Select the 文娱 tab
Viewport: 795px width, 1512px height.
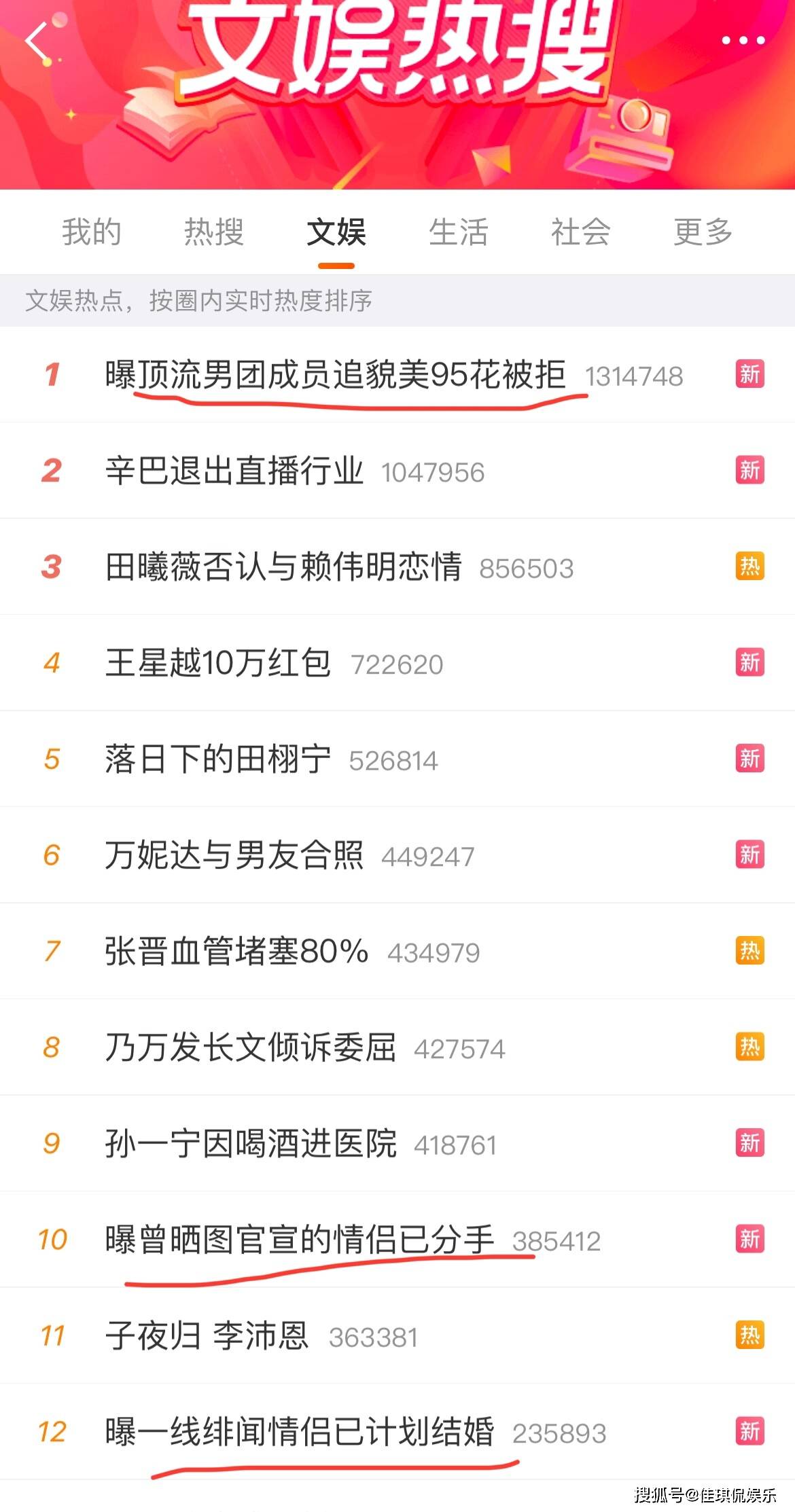[336, 232]
